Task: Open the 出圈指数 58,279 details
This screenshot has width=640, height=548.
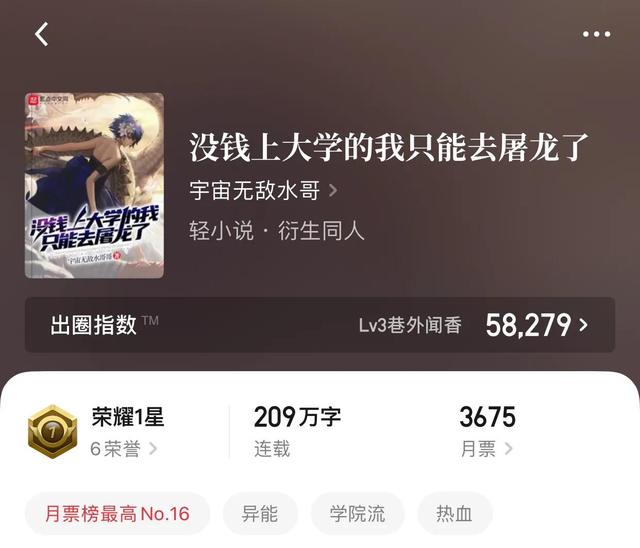Action: tap(320, 325)
